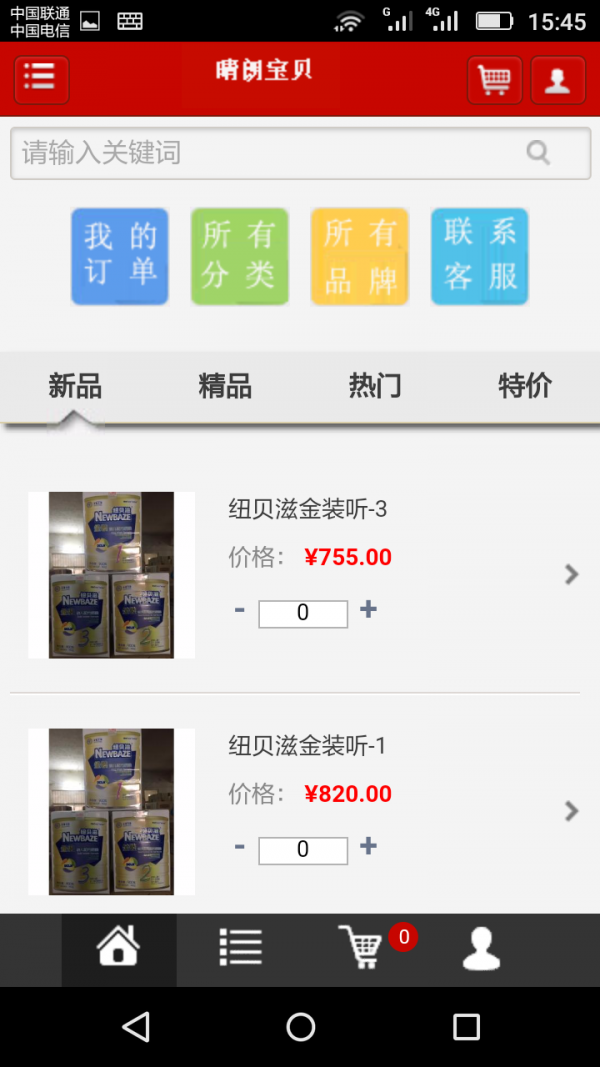Select the 特价 tab
Viewport: 600px width, 1067px height.
click(524, 386)
